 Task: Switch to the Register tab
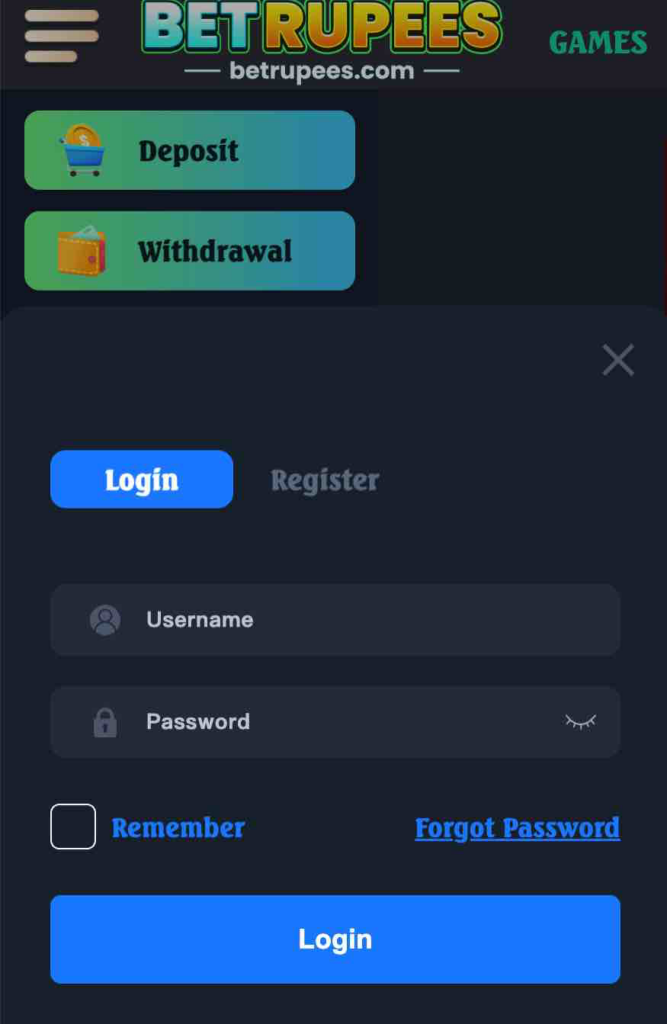(325, 480)
